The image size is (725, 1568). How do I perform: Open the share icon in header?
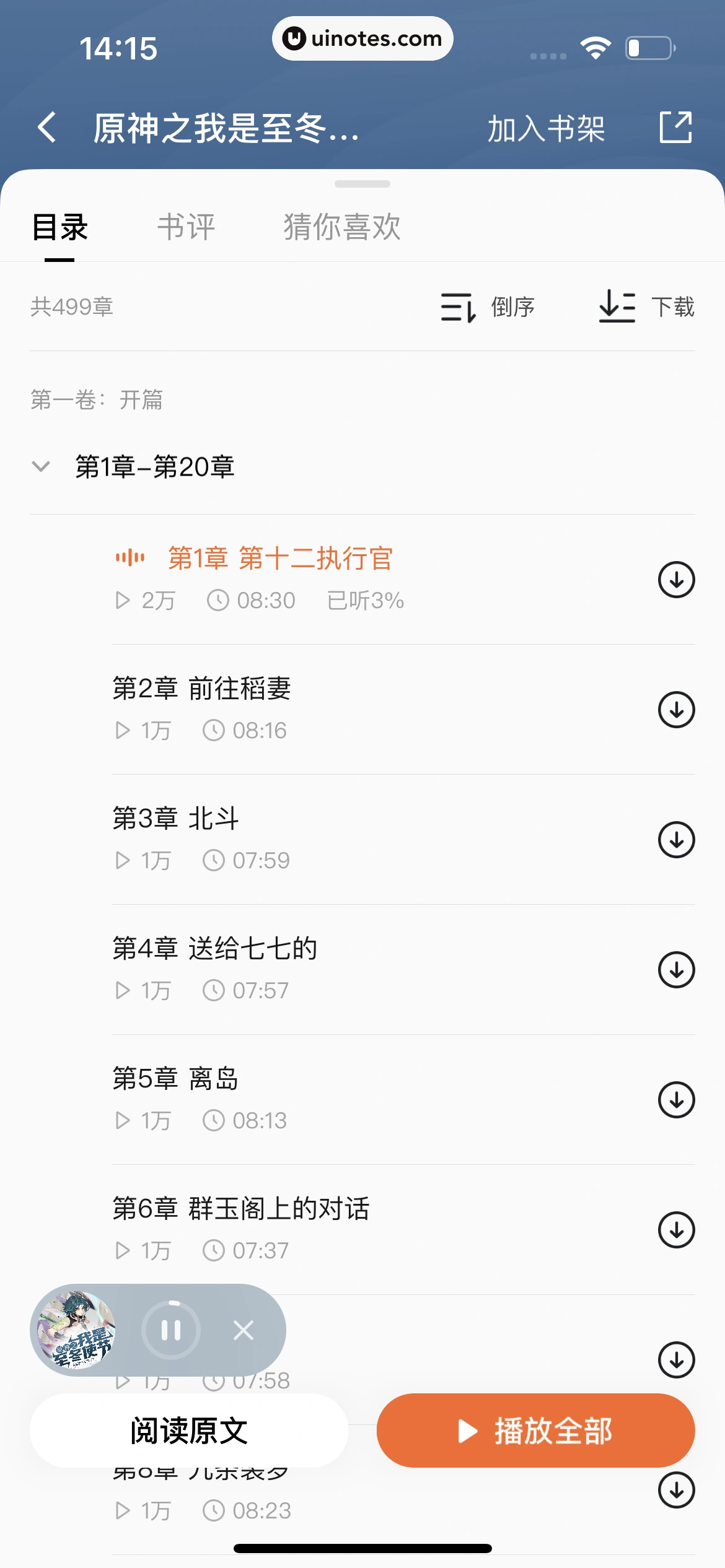[675, 128]
